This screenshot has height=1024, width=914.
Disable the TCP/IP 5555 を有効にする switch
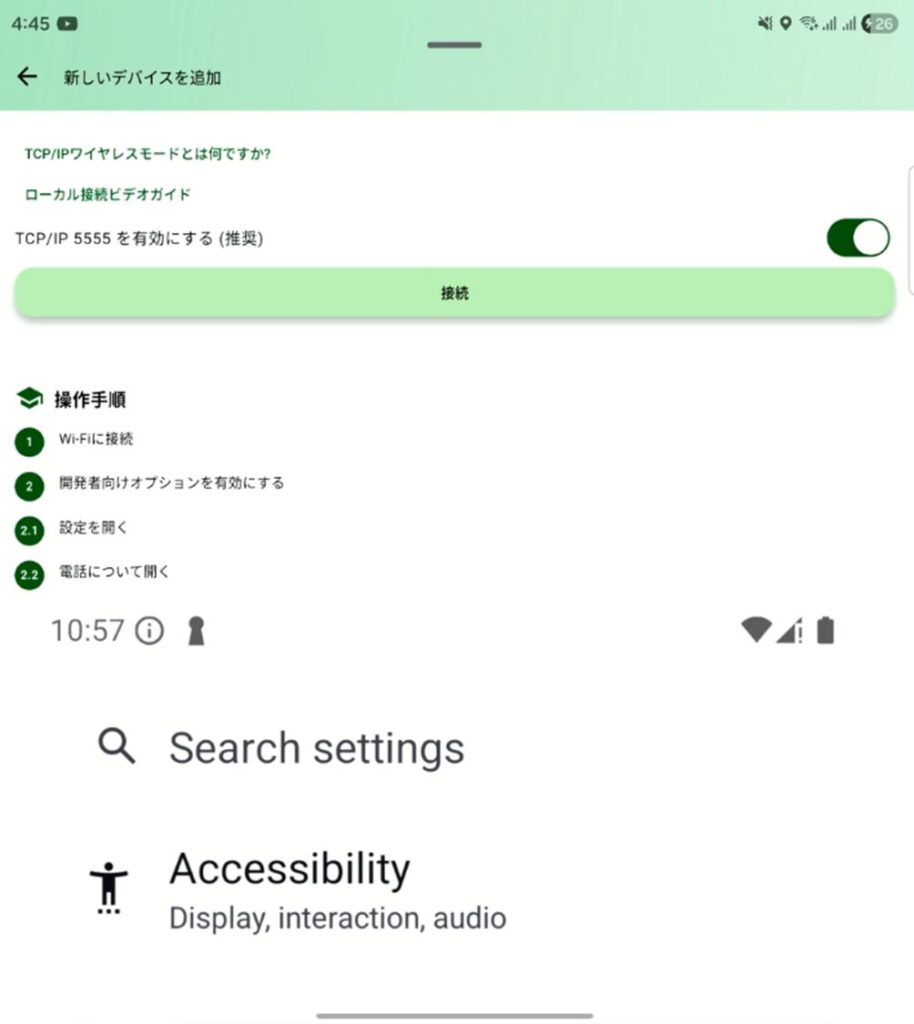click(857, 238)
